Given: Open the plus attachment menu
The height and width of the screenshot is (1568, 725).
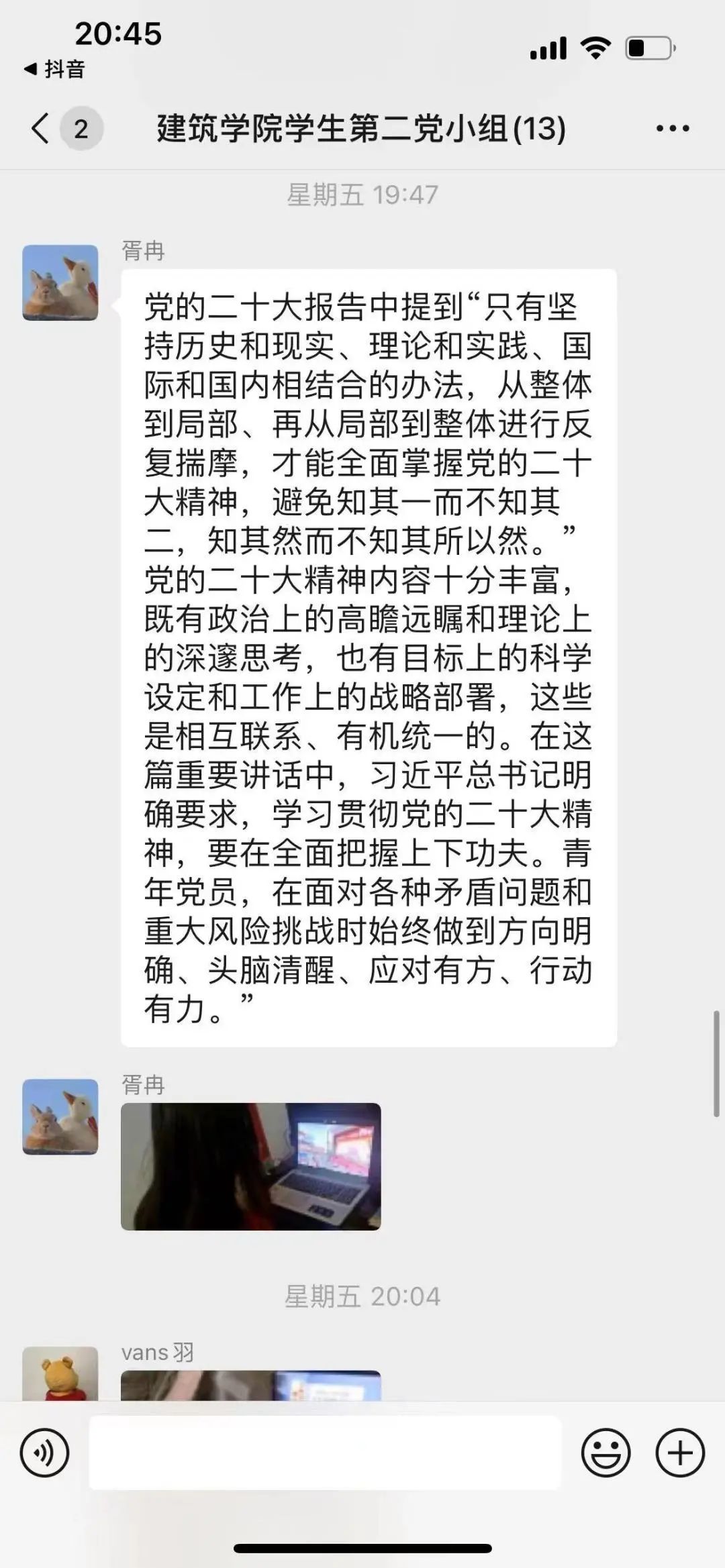Looking at the screenshot, I should point(679,1453).
